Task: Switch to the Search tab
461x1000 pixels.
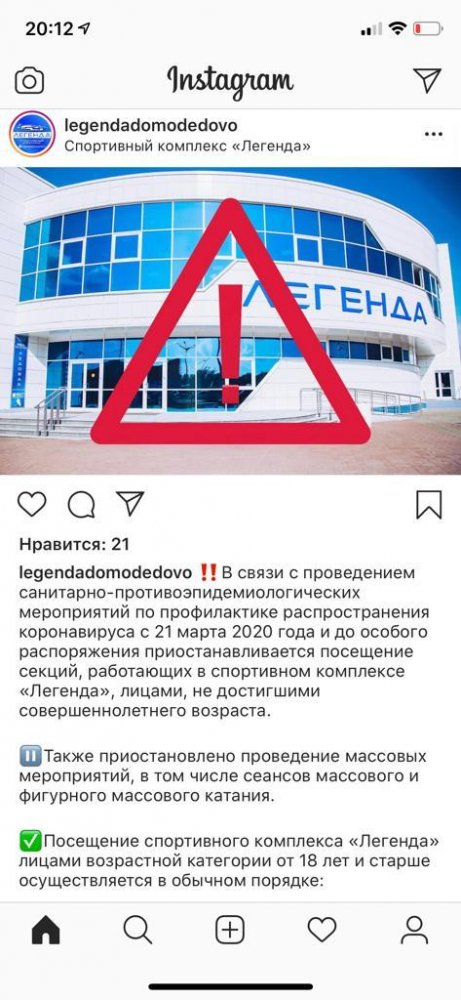Action: point(138,930)
